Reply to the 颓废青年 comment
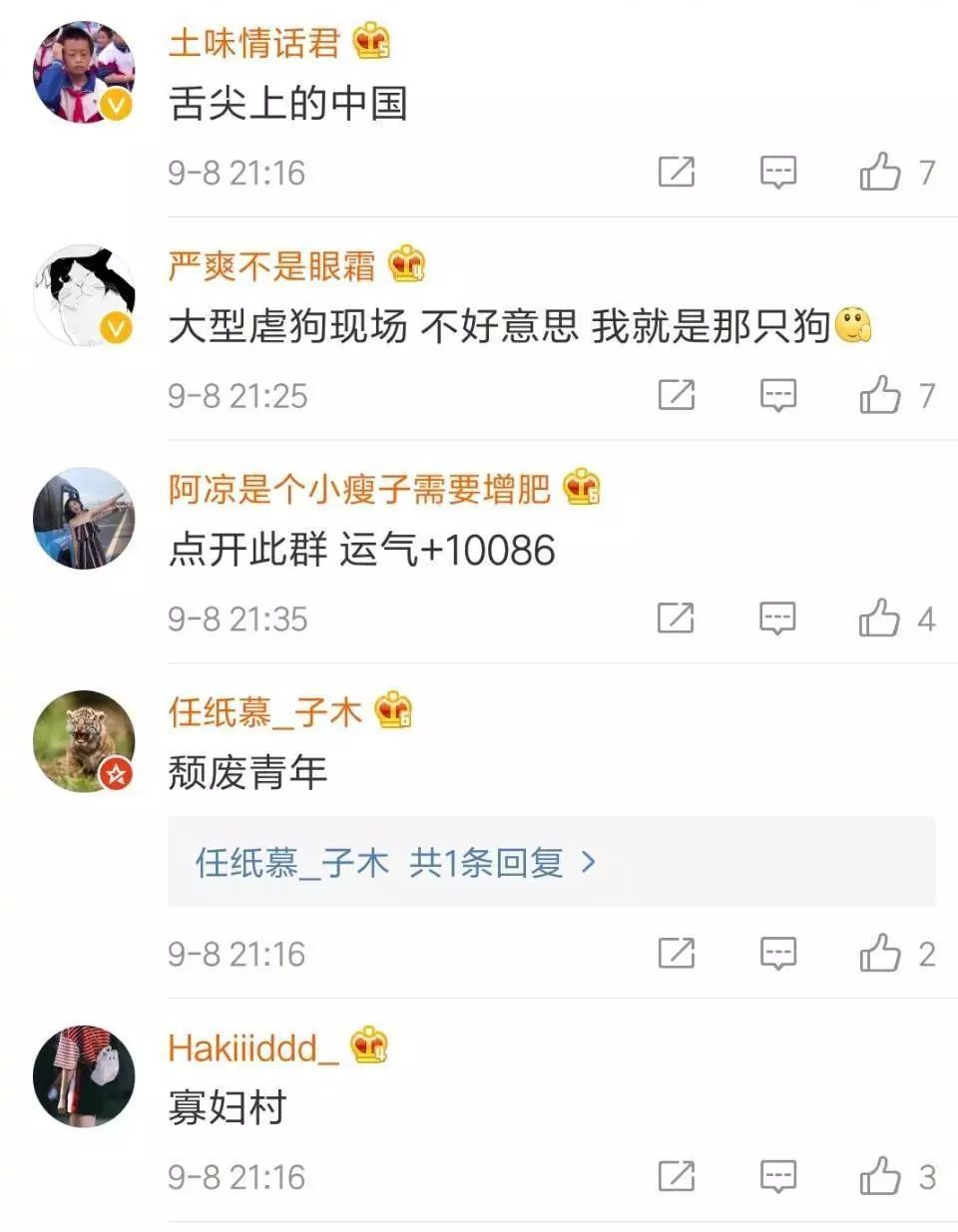The height and width of the screenshot is (1232, 958). (x=778, y=954)
